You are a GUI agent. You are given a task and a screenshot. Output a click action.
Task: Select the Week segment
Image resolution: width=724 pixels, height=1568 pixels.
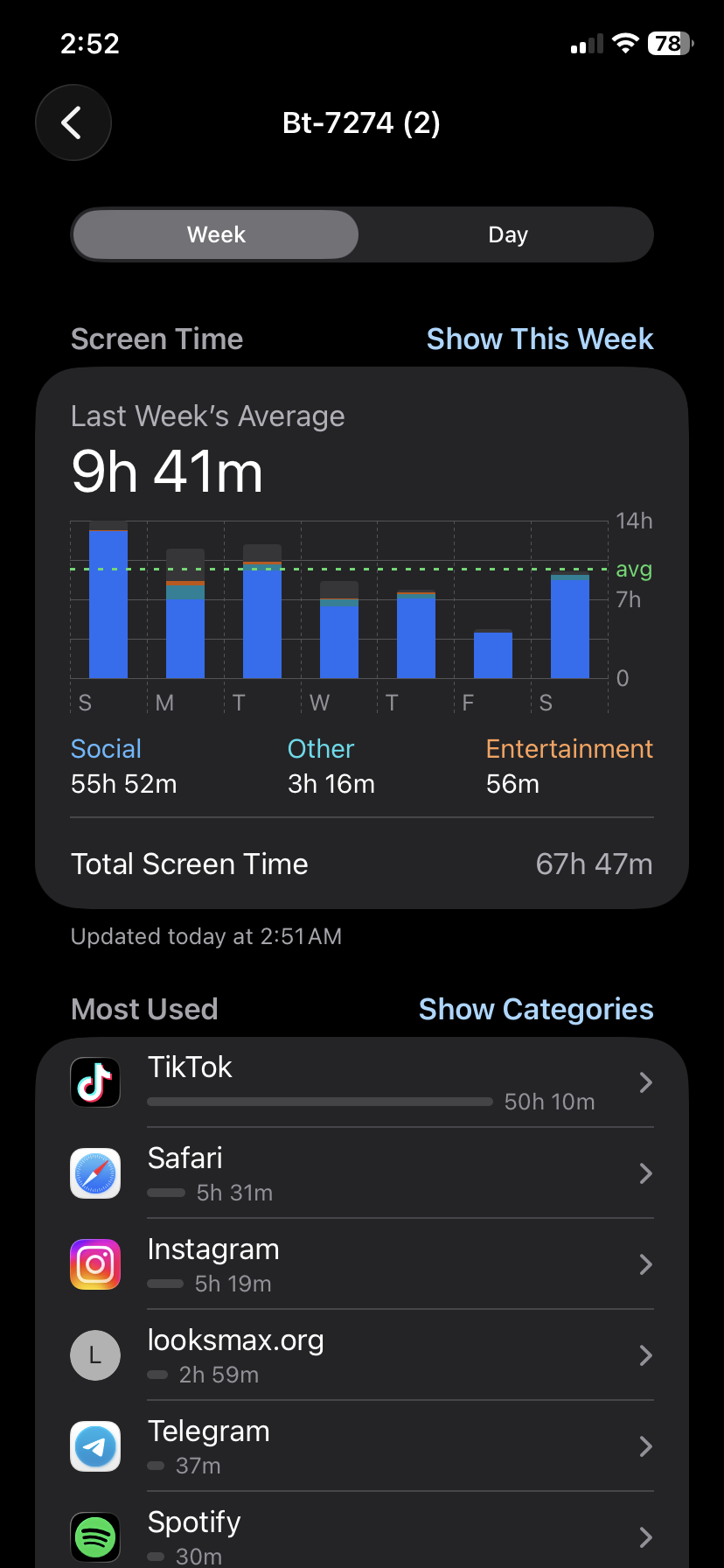(x=216, y=234)
